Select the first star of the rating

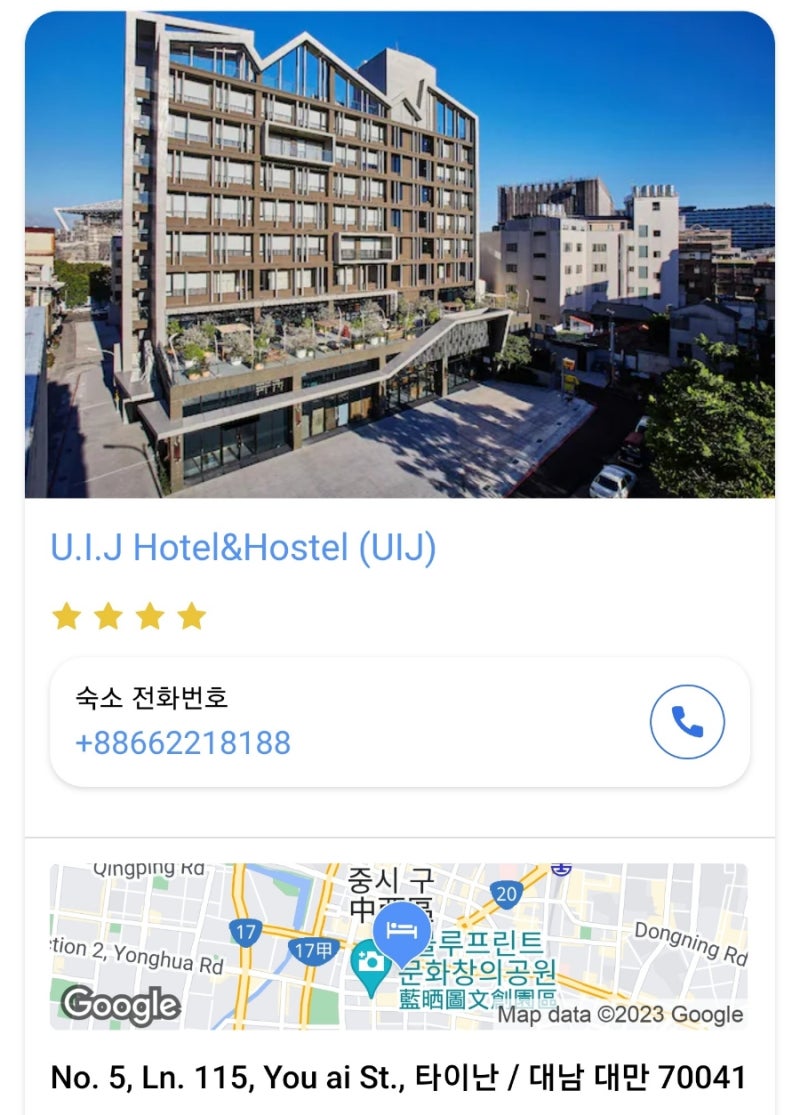pos(65,616)
